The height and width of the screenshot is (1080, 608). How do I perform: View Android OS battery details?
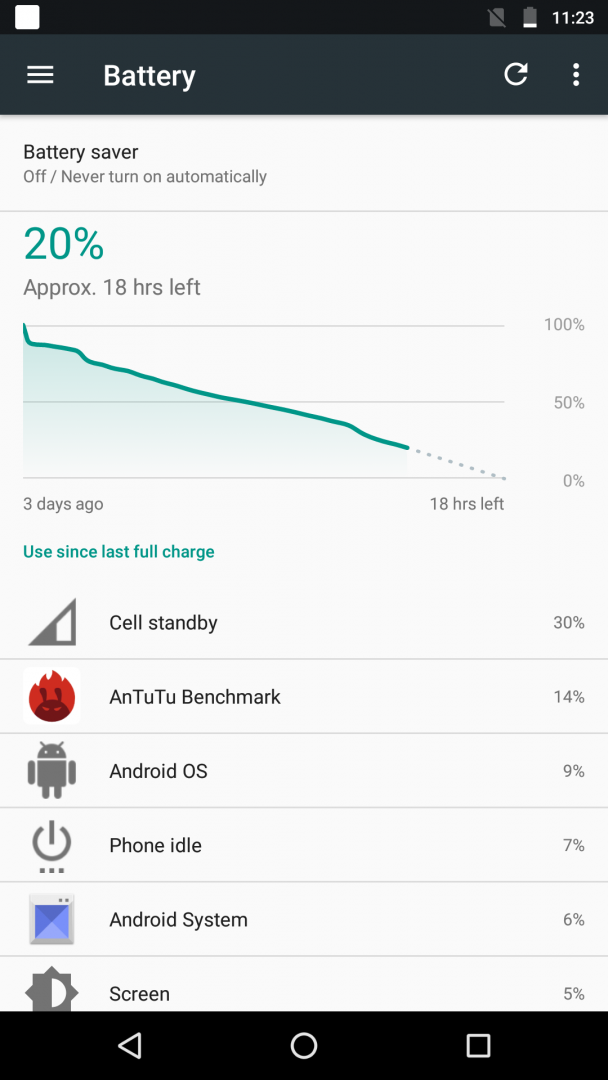coord(304,771)
